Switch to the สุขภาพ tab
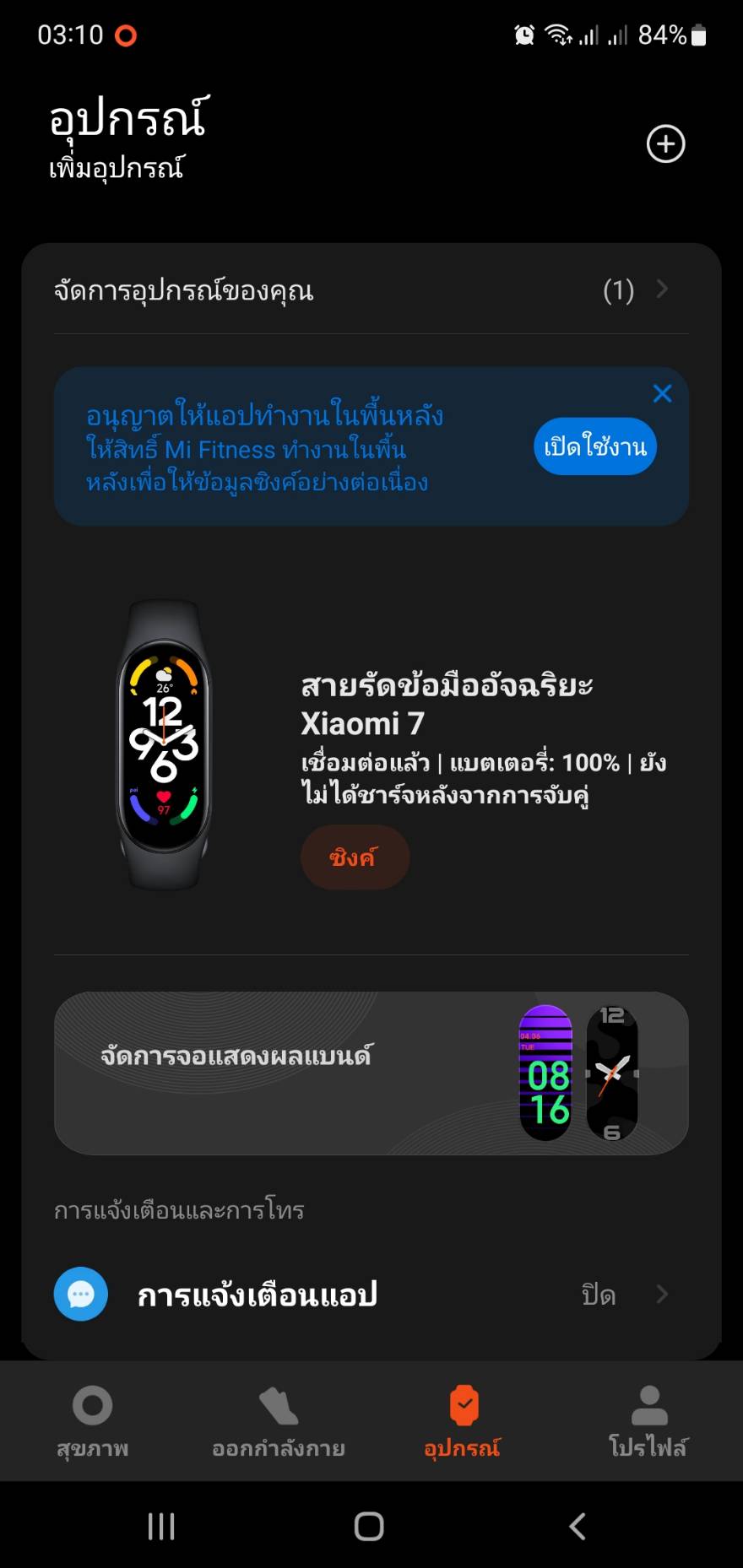 [x=93, y=1421]
